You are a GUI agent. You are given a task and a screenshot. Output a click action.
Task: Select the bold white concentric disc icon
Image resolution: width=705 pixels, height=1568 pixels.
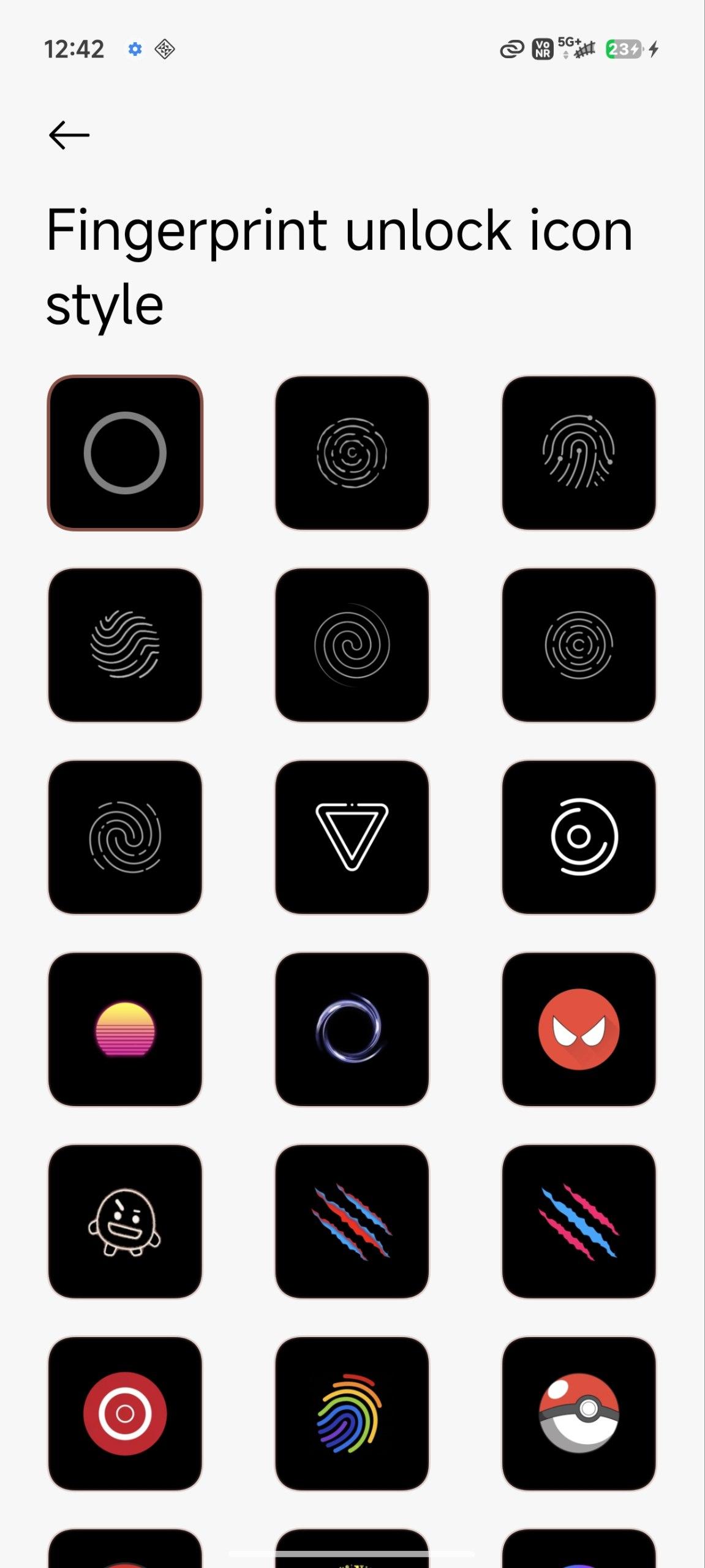coord(578,837)
